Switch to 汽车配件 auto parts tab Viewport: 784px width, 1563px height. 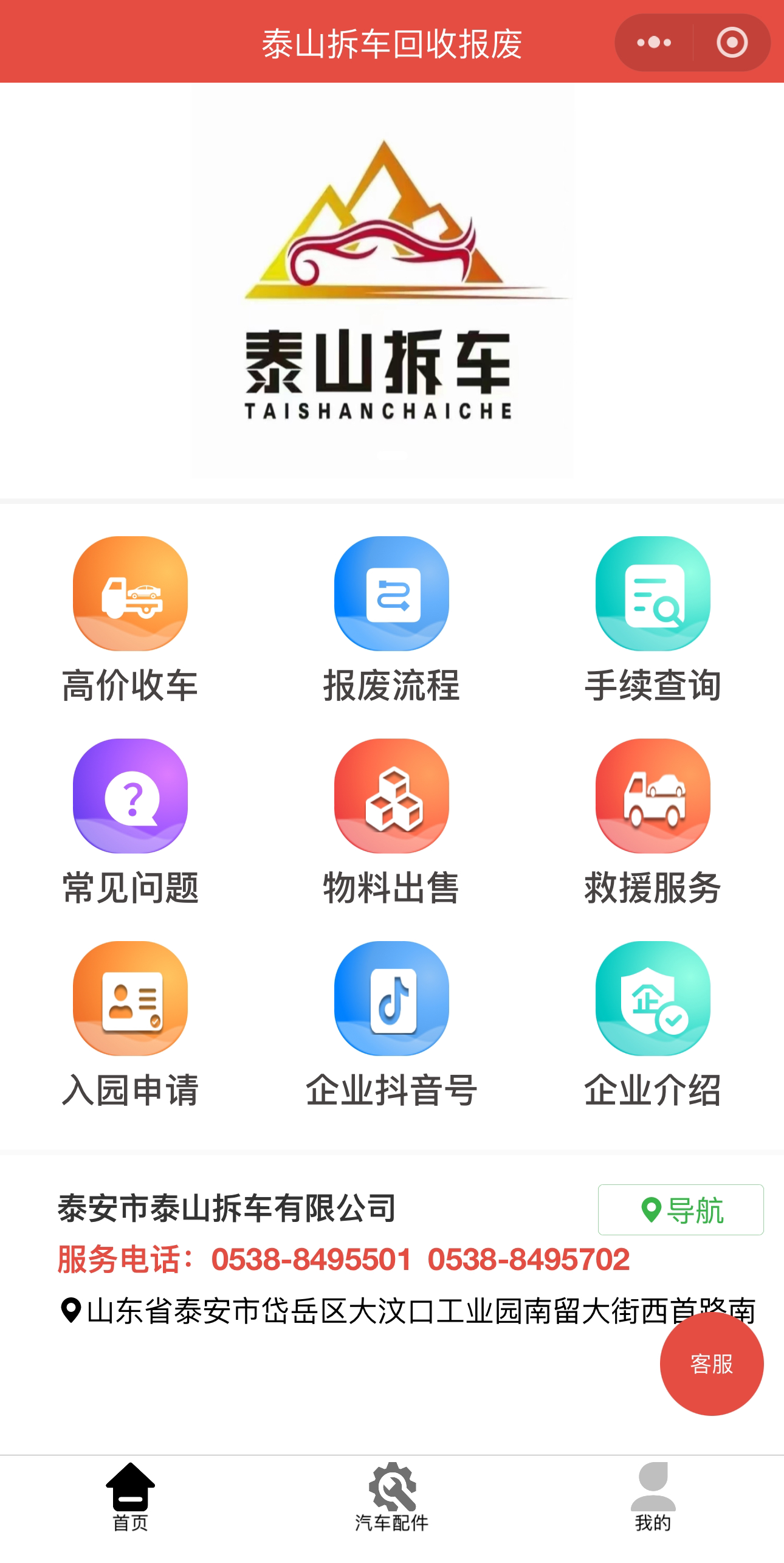coord(391,1496)
